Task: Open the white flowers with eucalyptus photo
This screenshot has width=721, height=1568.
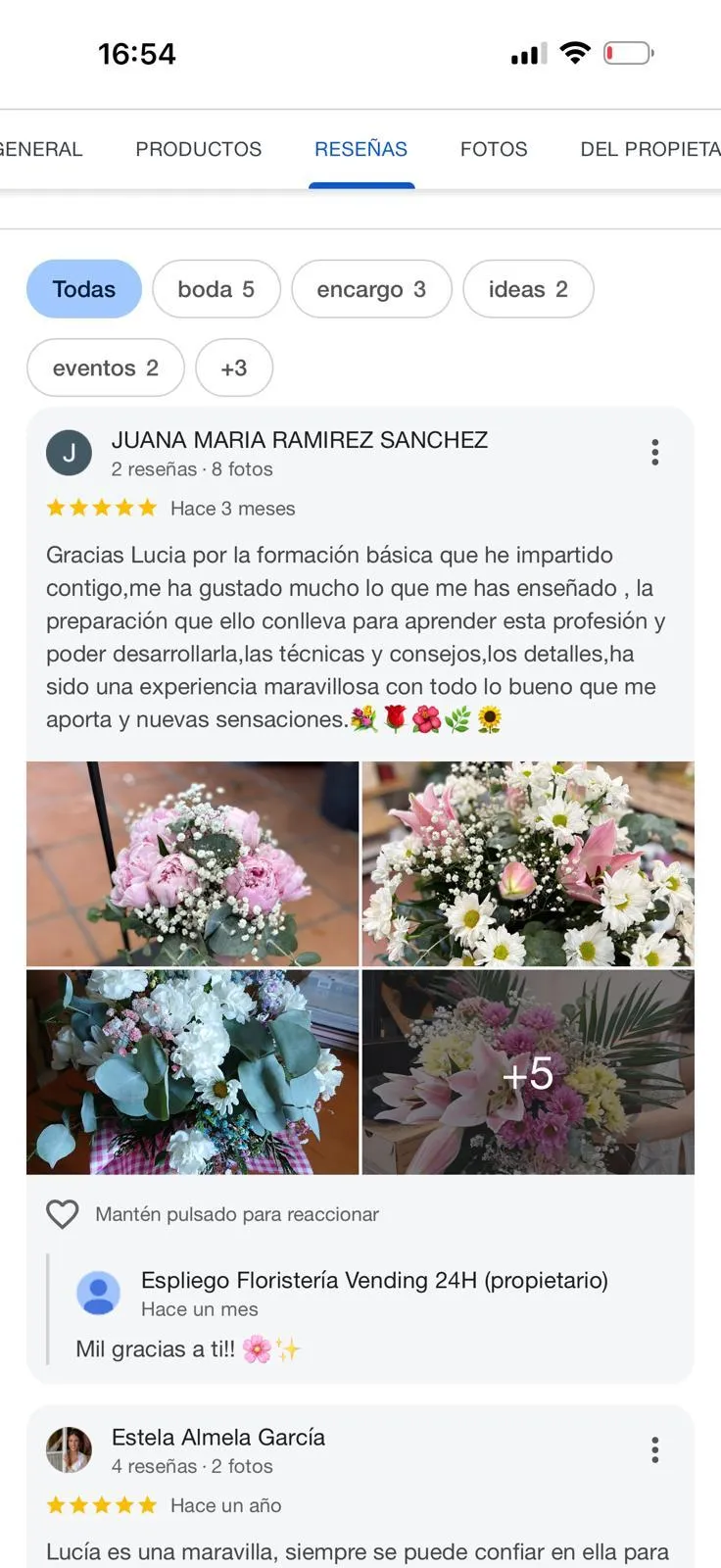Action: pyautogui.click(x=193, y=1072)
